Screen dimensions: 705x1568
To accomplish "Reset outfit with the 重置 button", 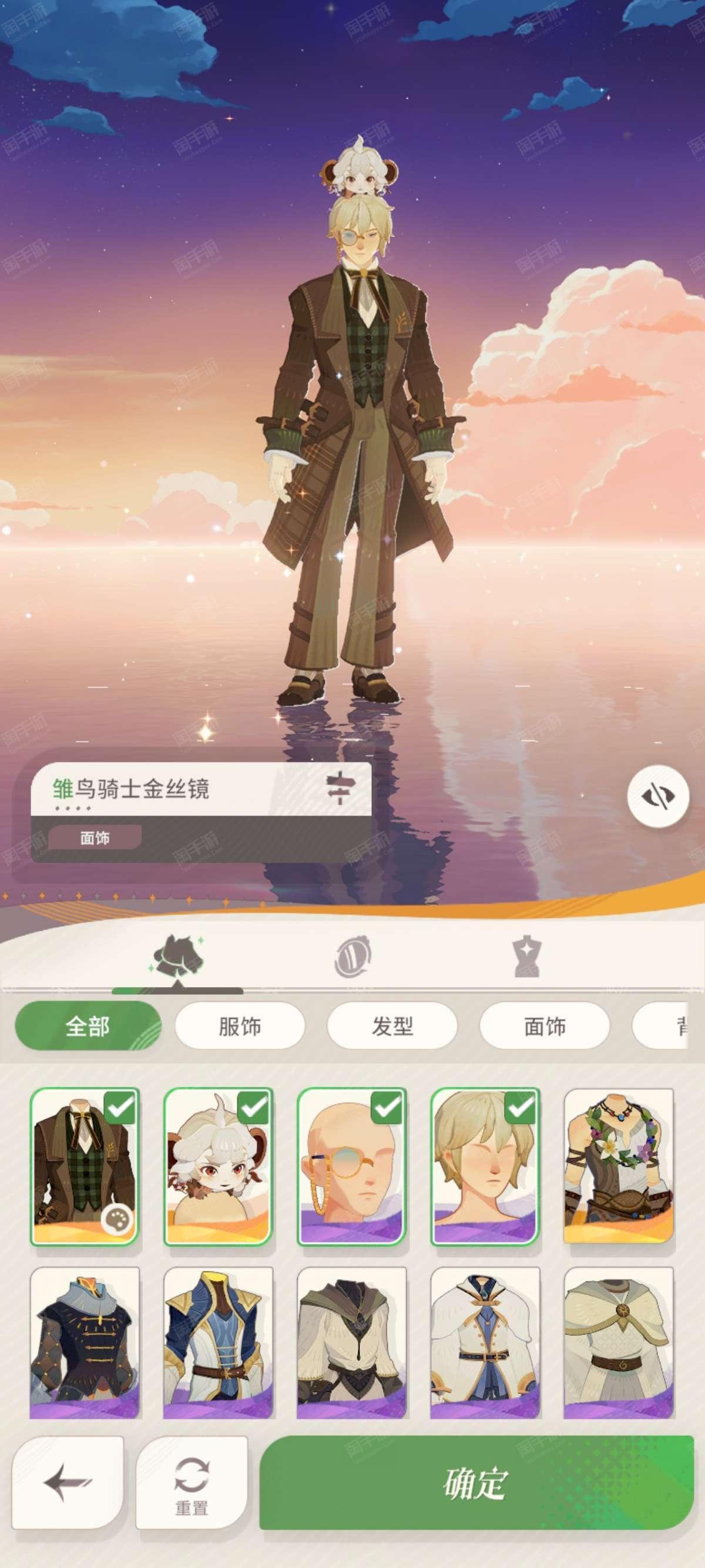I will pyautogui.click(x=191, y=1482).
